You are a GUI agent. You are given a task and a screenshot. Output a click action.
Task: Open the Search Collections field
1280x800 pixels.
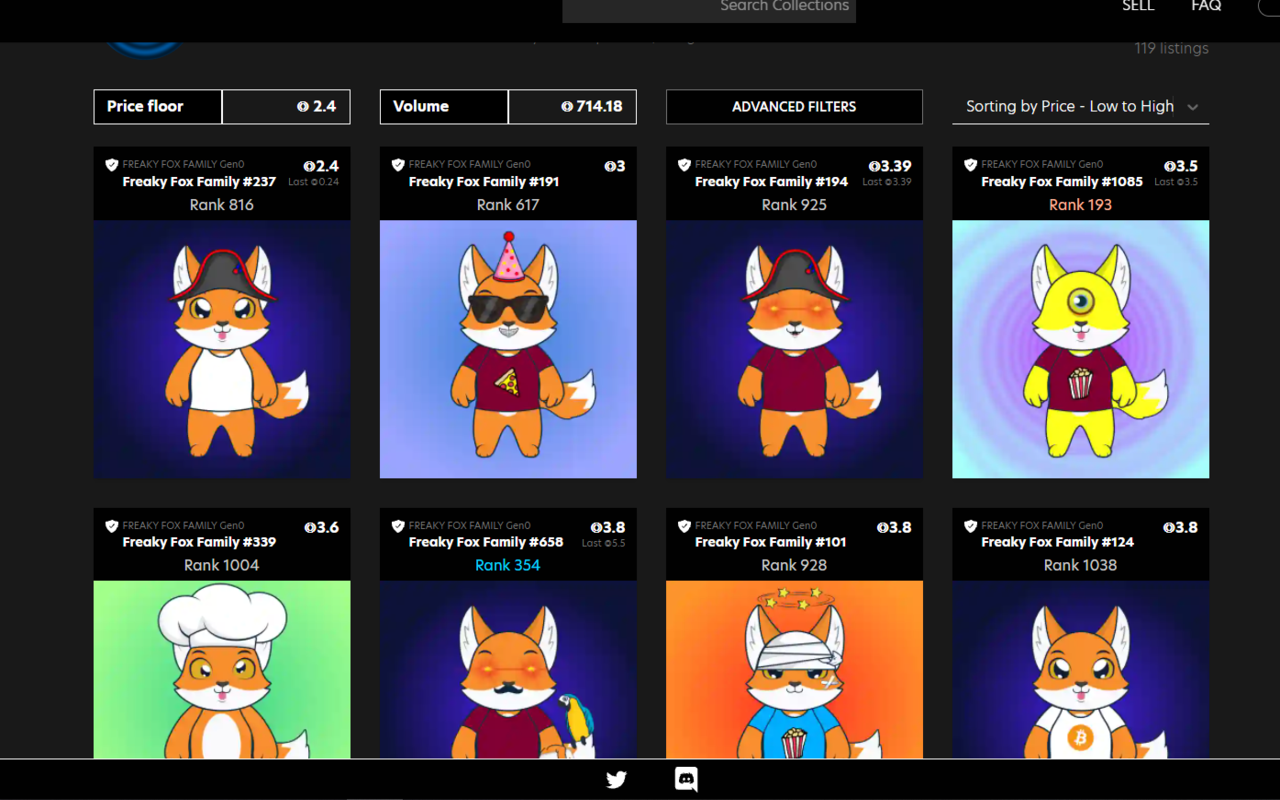point(708,8)
